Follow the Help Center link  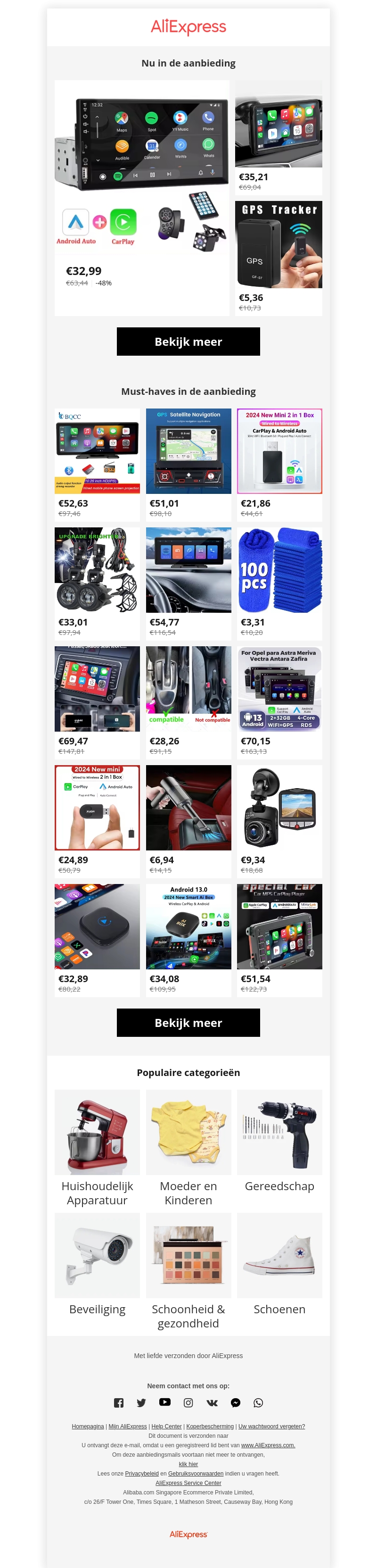point(167,1426)
